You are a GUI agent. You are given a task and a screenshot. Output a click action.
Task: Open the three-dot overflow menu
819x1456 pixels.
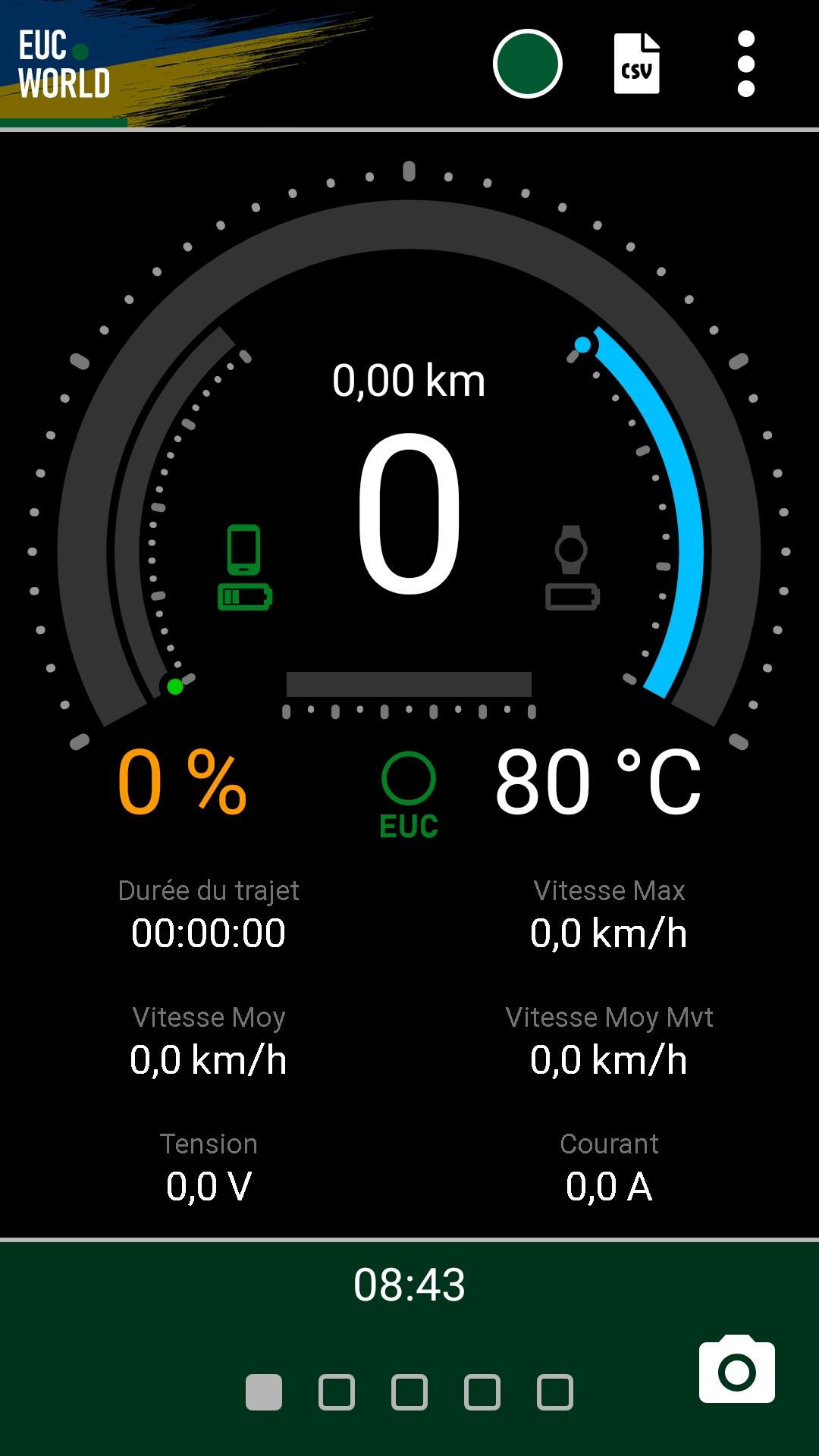point(746,64)
